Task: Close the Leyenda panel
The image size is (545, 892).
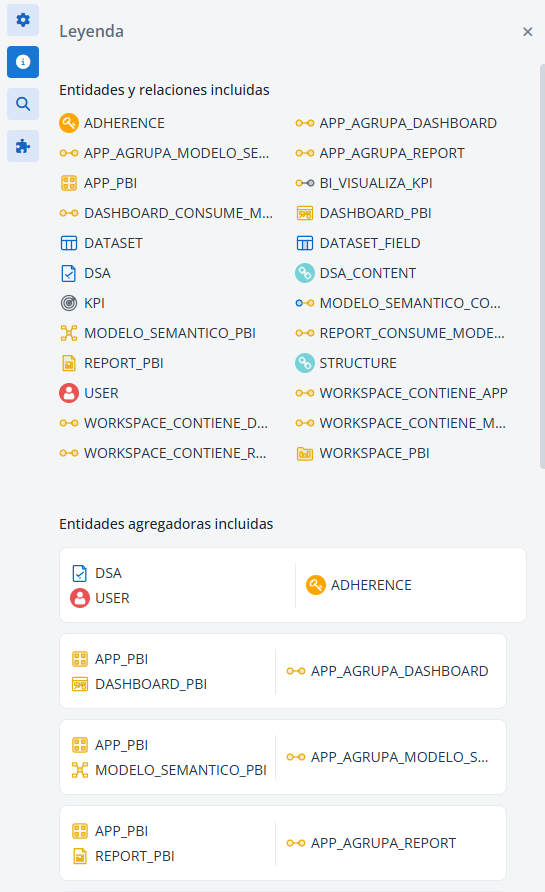Action: (527, 32)
